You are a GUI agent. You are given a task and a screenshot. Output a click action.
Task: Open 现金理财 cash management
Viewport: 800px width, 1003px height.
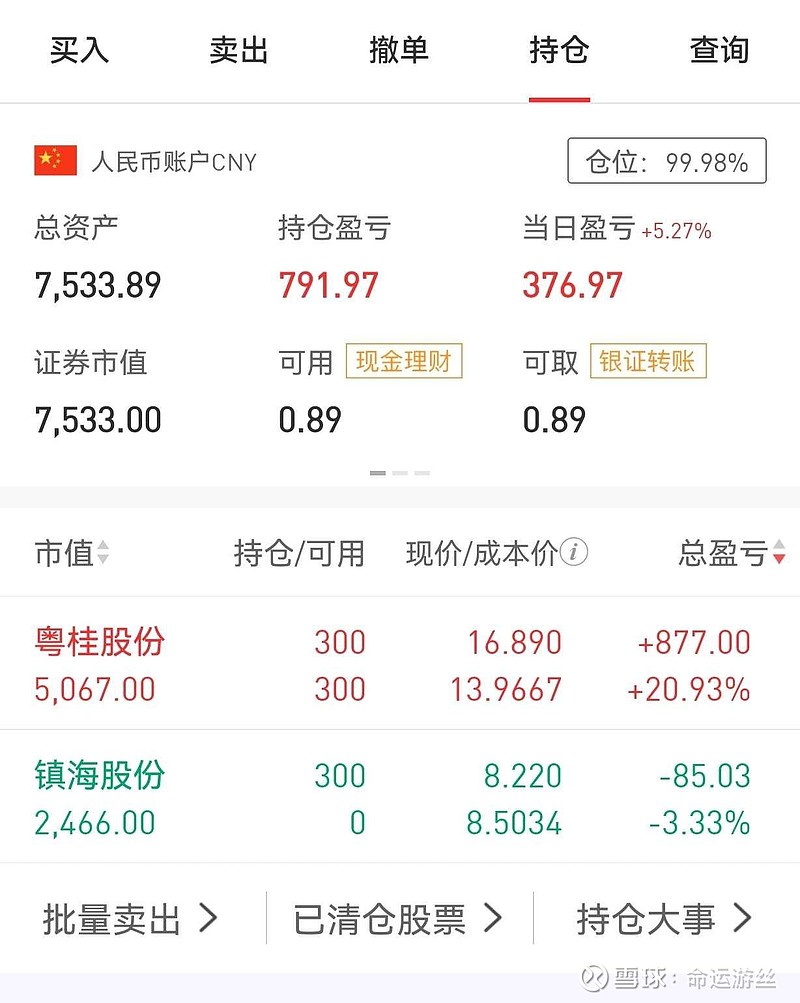404,361
